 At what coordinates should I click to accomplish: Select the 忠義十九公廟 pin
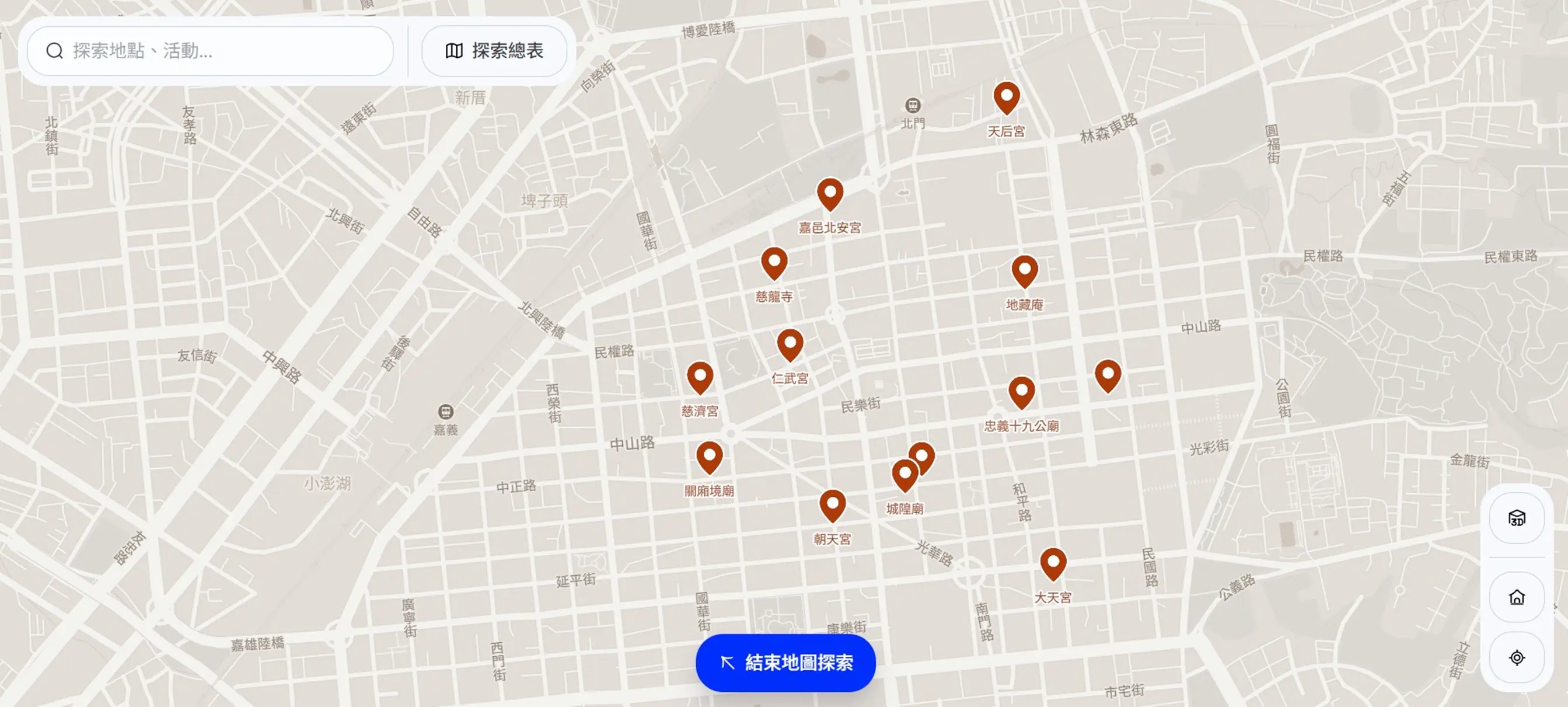click(1021, 392)
